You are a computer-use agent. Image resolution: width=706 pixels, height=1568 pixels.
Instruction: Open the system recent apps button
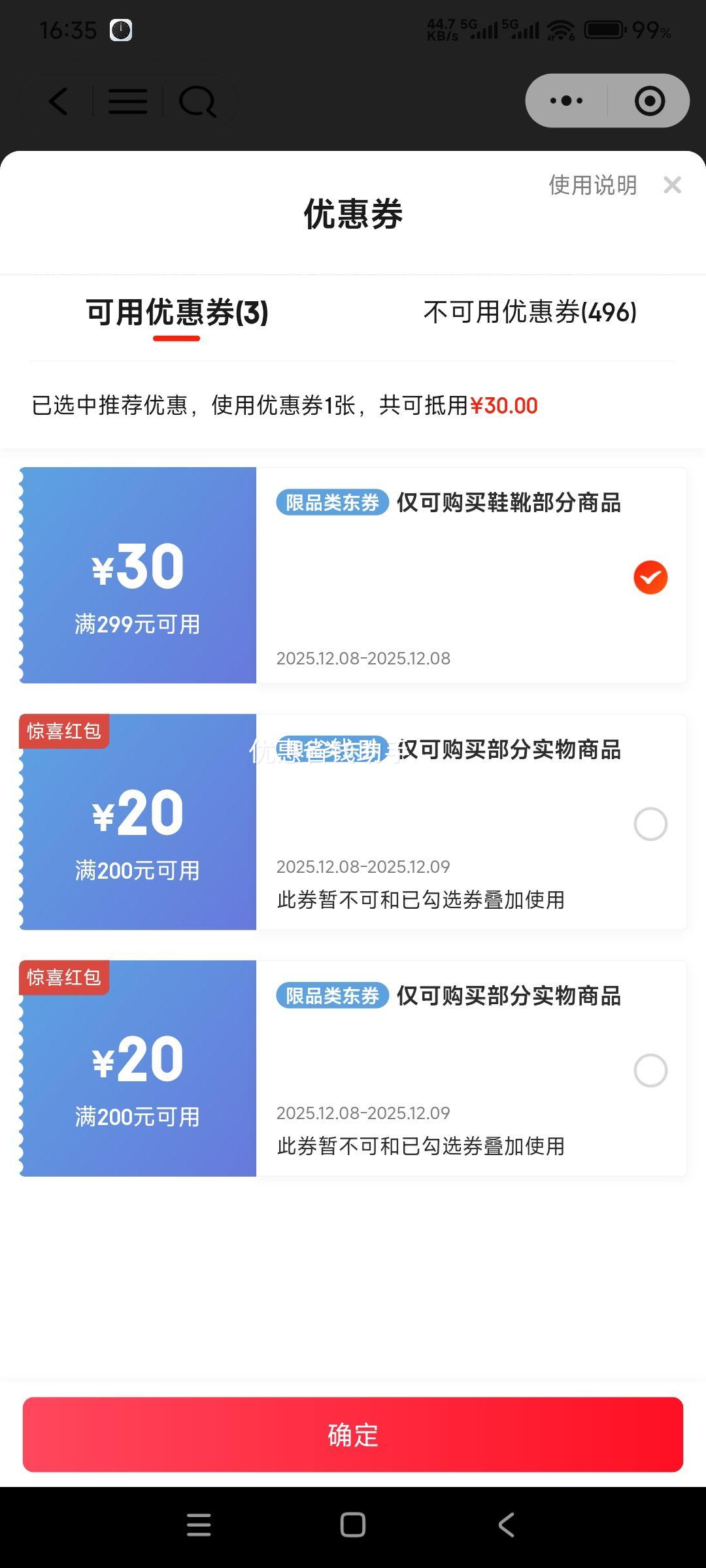199,1525
